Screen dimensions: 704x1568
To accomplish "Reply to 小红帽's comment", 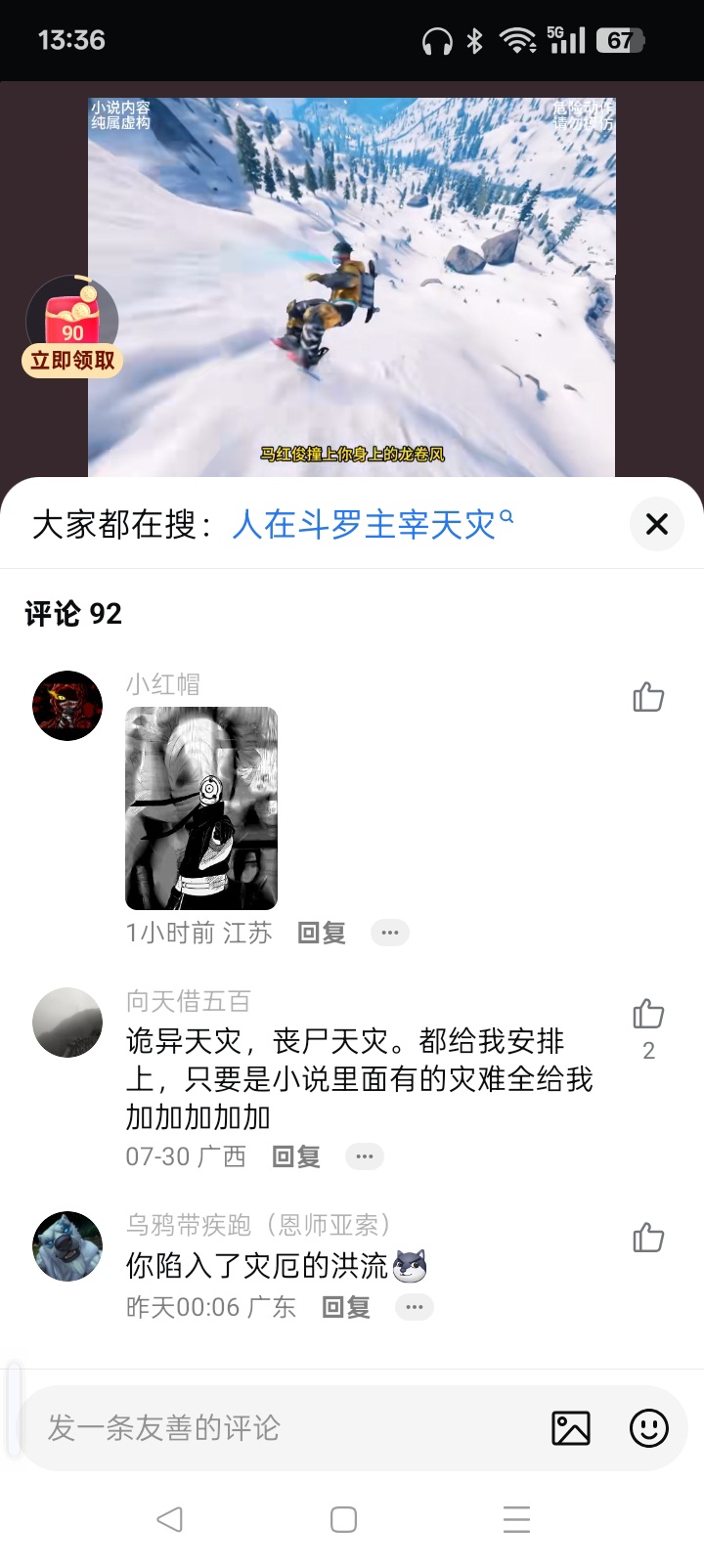I will point(322,933).
